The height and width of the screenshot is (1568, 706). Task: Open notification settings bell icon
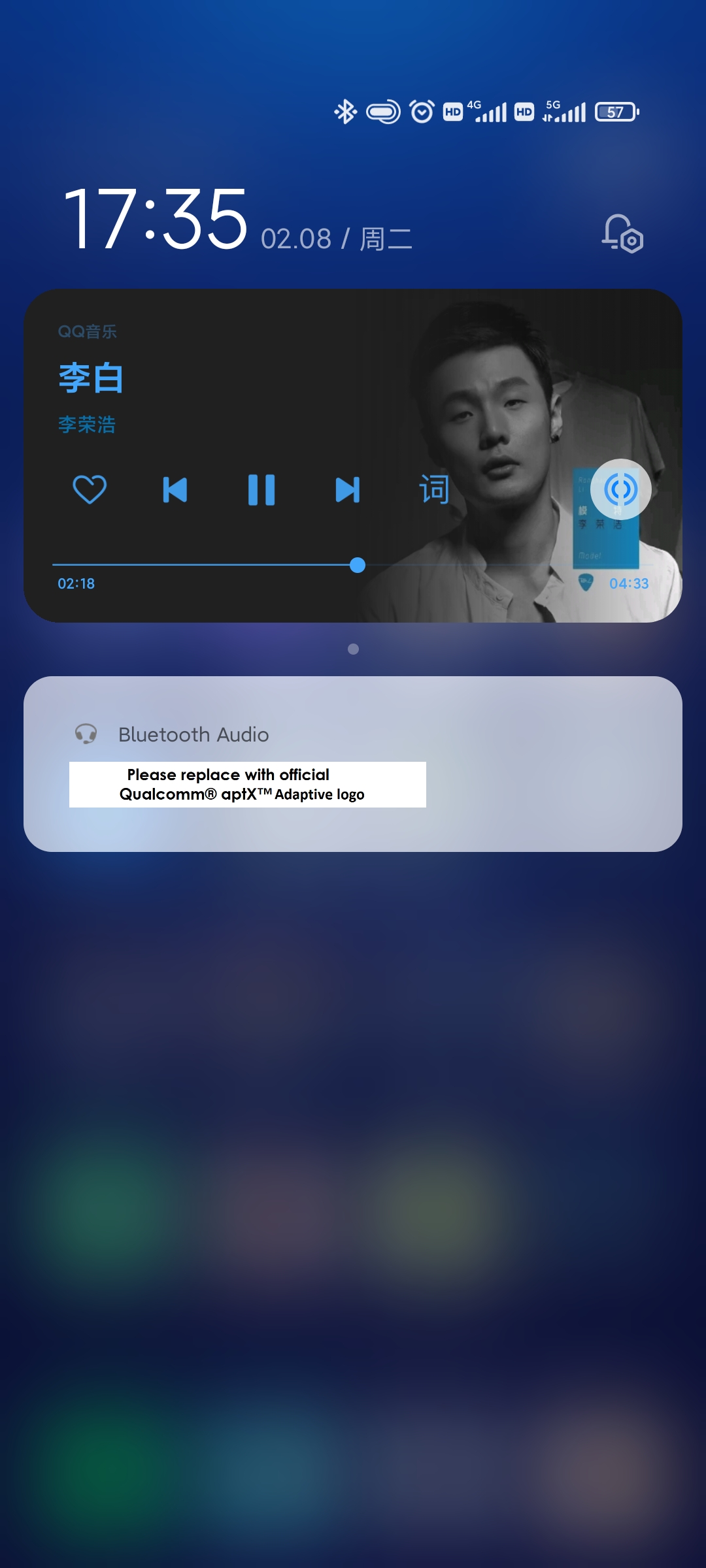coord(622,233)
